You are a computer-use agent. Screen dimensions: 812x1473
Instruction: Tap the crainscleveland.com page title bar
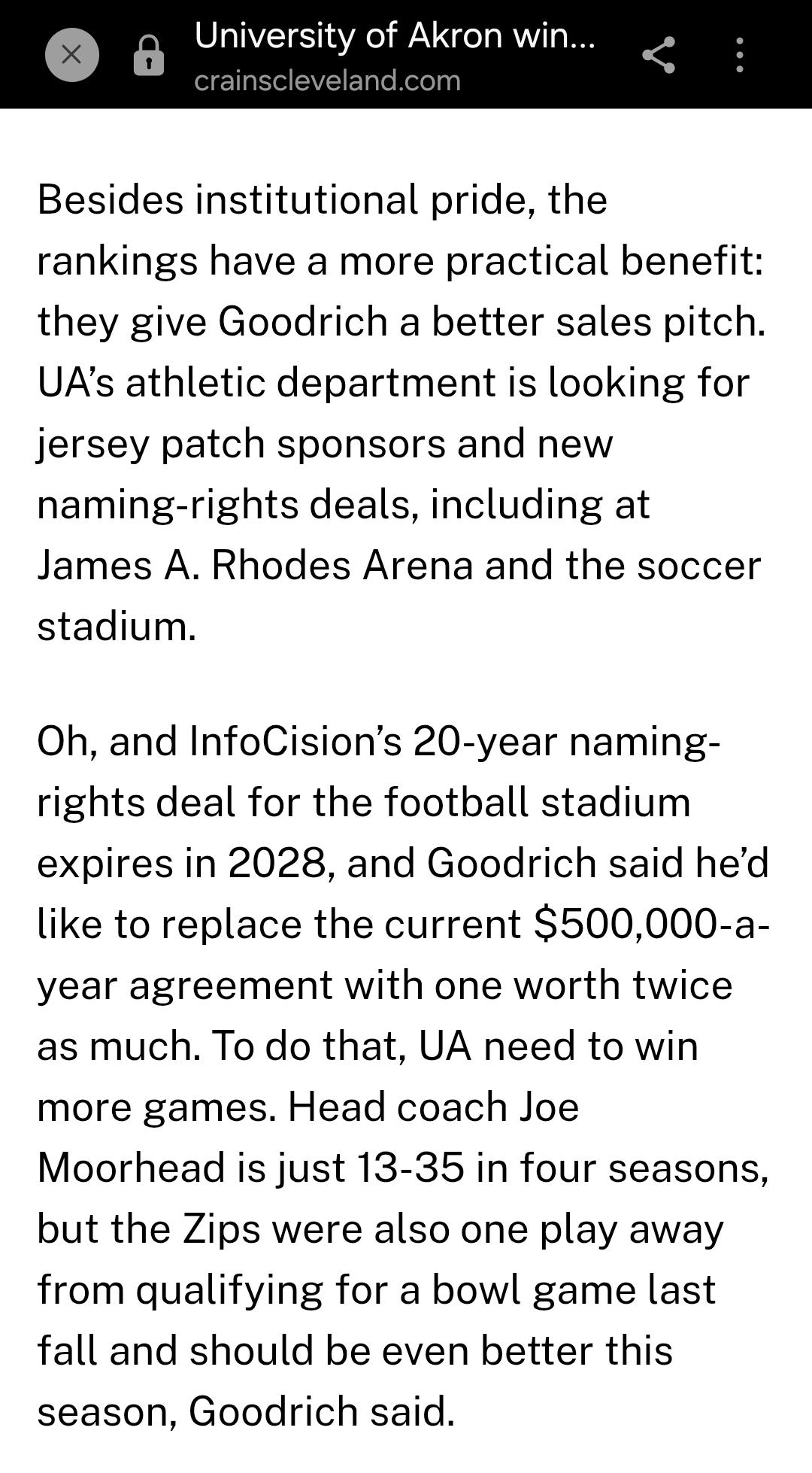pyautogui.click(x=395, y=56)
